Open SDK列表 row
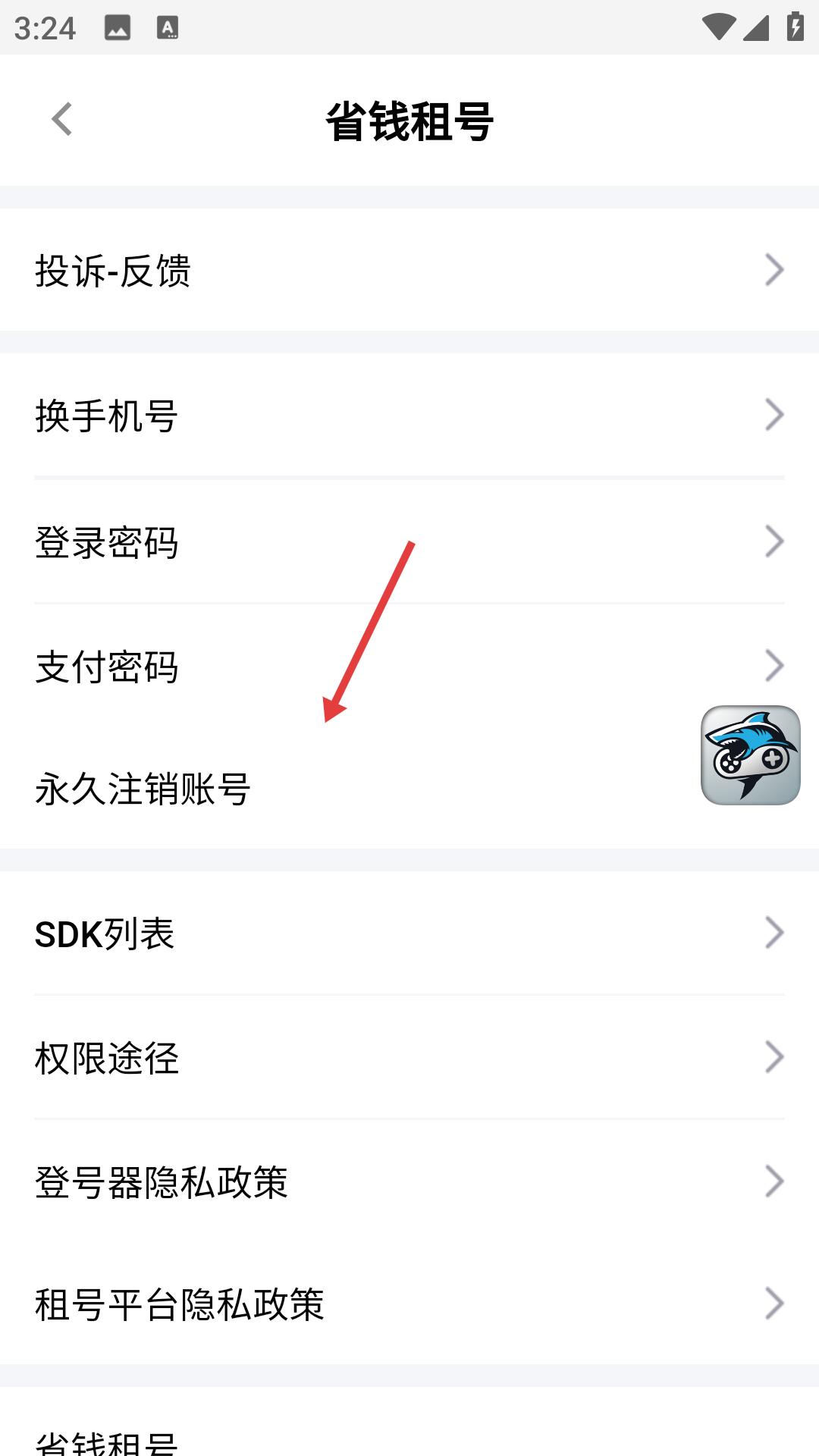Image resolution: width=819 pixels, height=1456 pixels. point(409,933)
